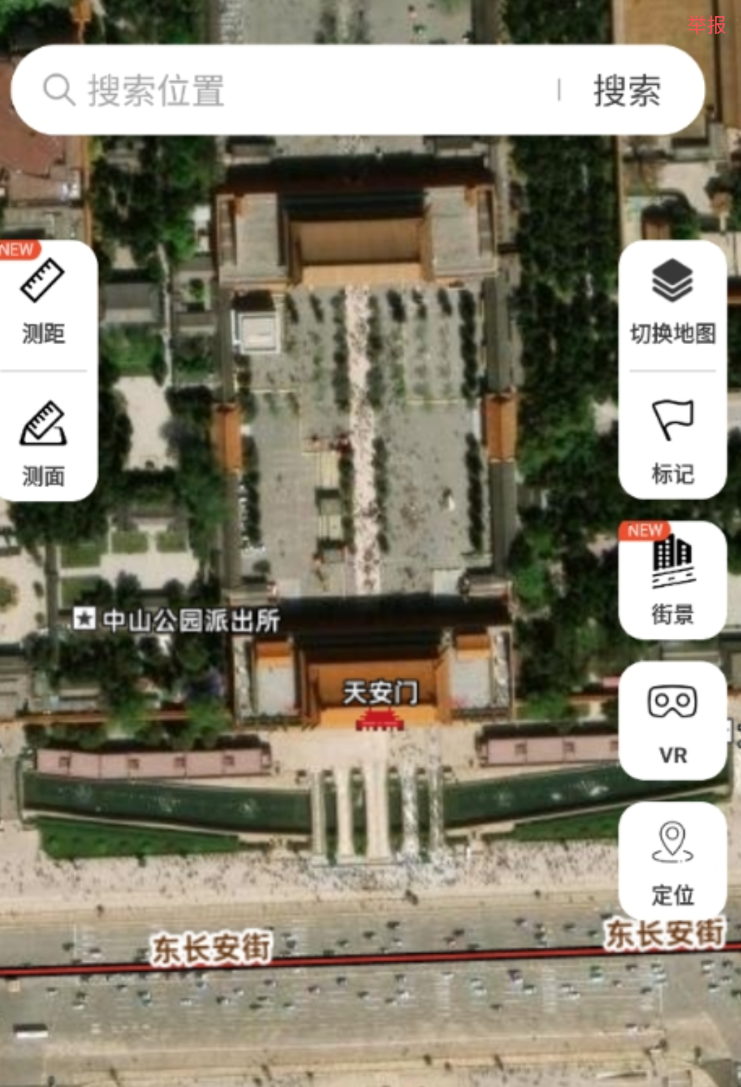Tap the 搜索位置 search field
This screenshot has width=741, height=1087.
[300, 91]
